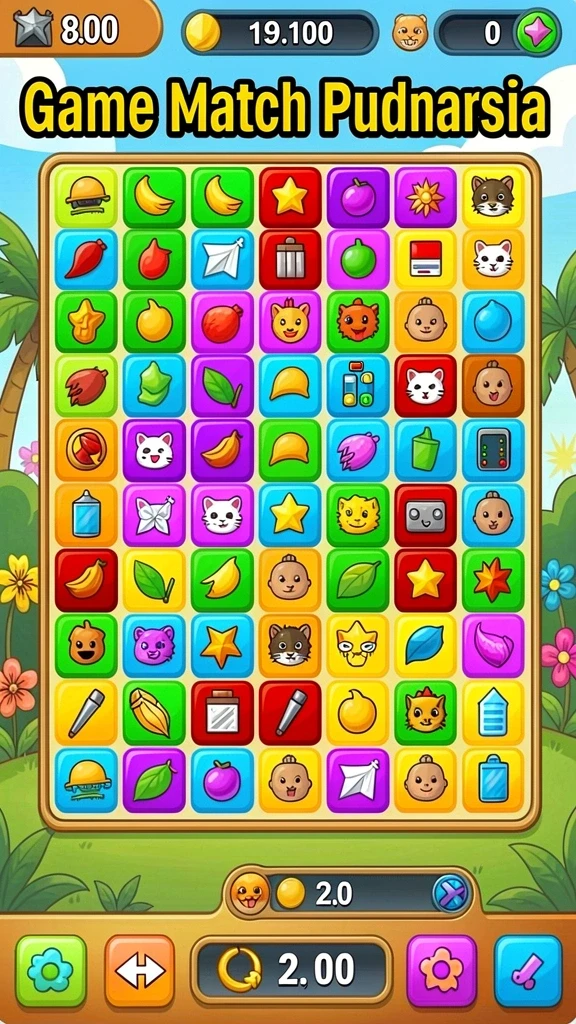Select the yellow star on blue tile
The image size is (576, 1024).
point(290,515)
